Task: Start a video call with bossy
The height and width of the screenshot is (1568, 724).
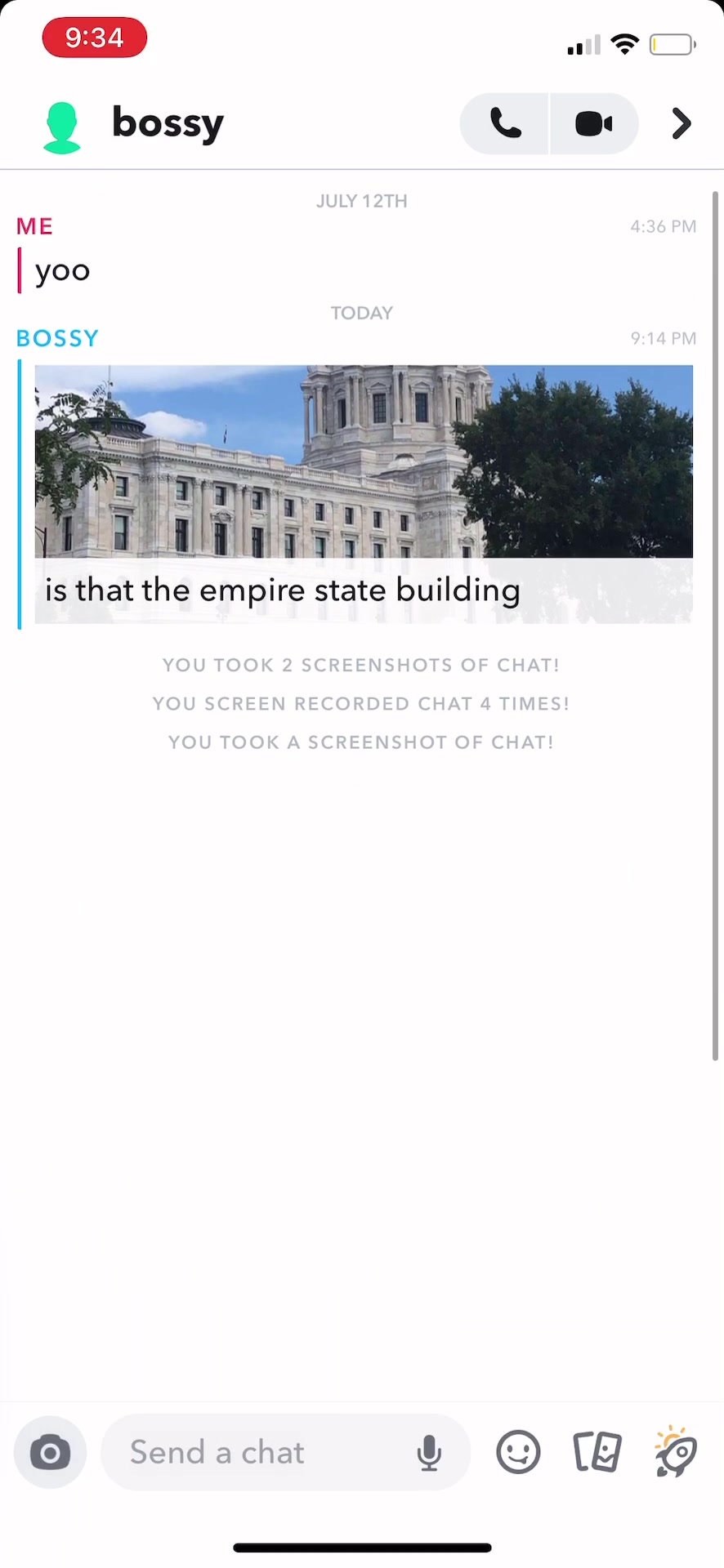Action: [594, 124]
